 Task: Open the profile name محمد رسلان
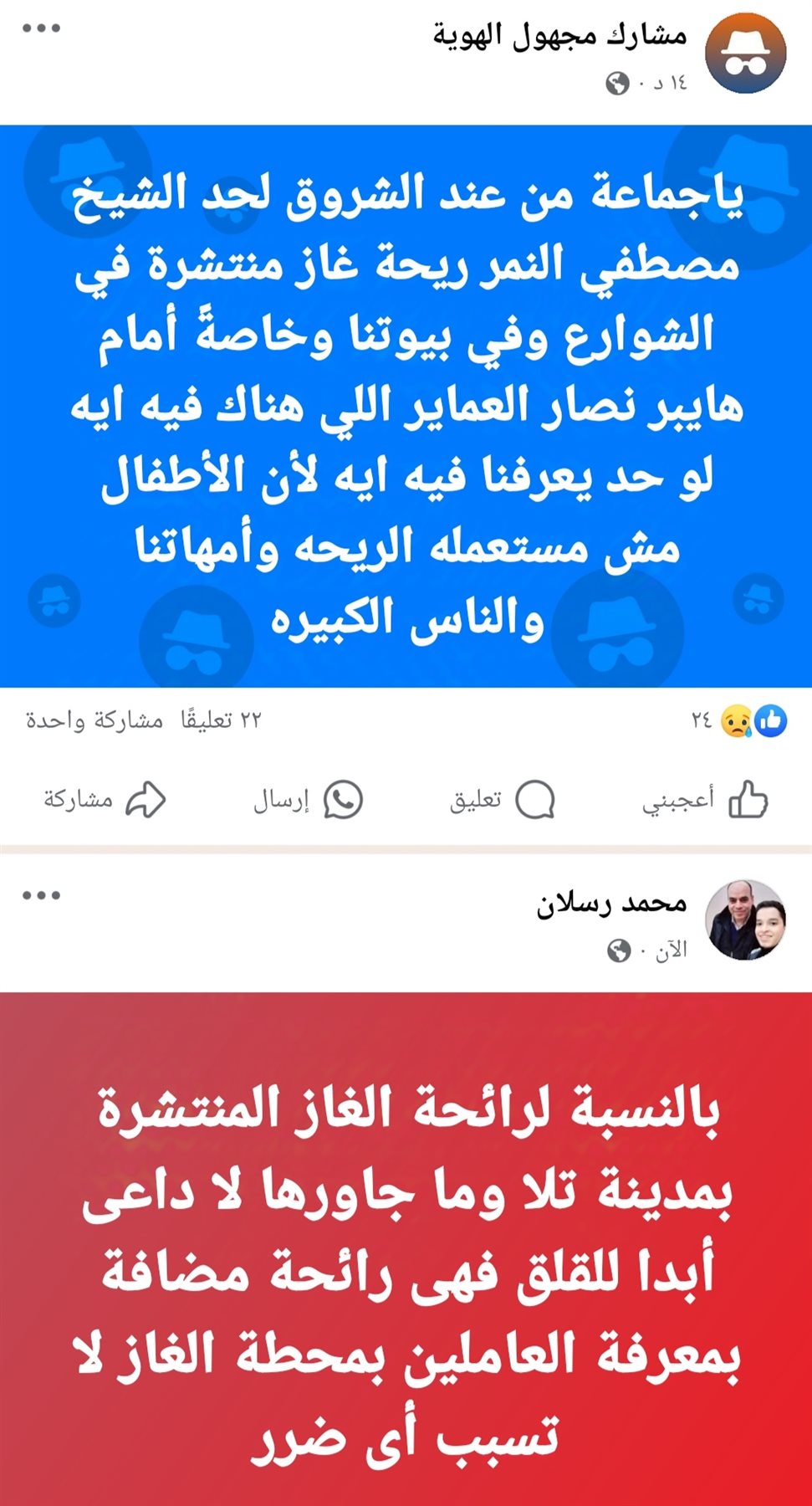pyautogui.click(x=611, y=904)
